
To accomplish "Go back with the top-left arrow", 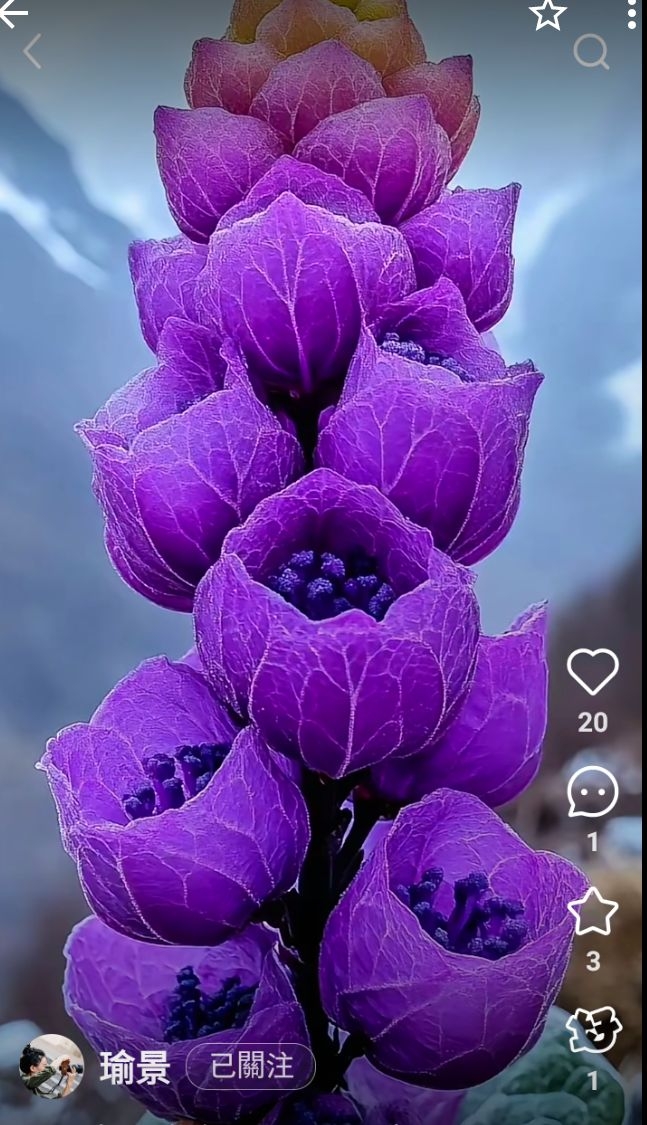I will [x=13, y=13].
